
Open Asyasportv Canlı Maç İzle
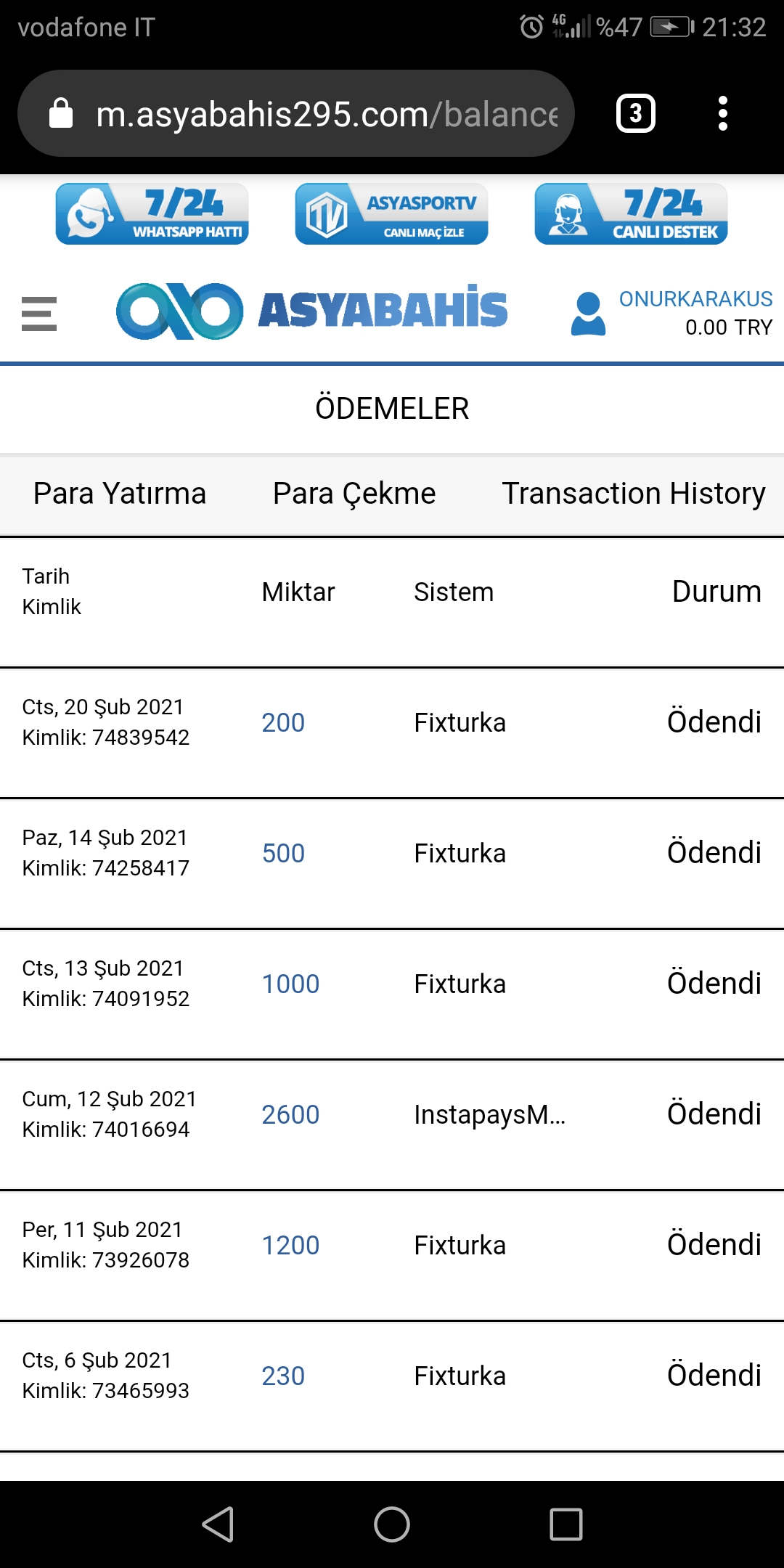[x=391, y=214]
